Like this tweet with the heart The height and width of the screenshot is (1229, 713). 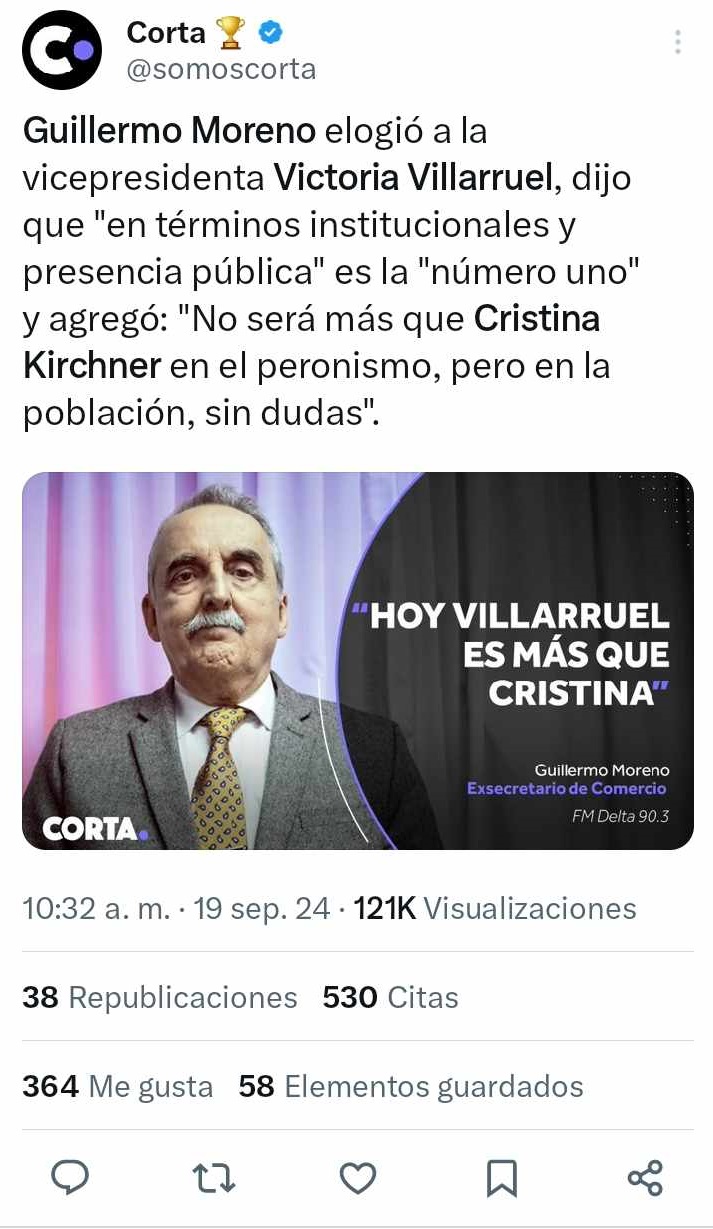pos(357,1178)
